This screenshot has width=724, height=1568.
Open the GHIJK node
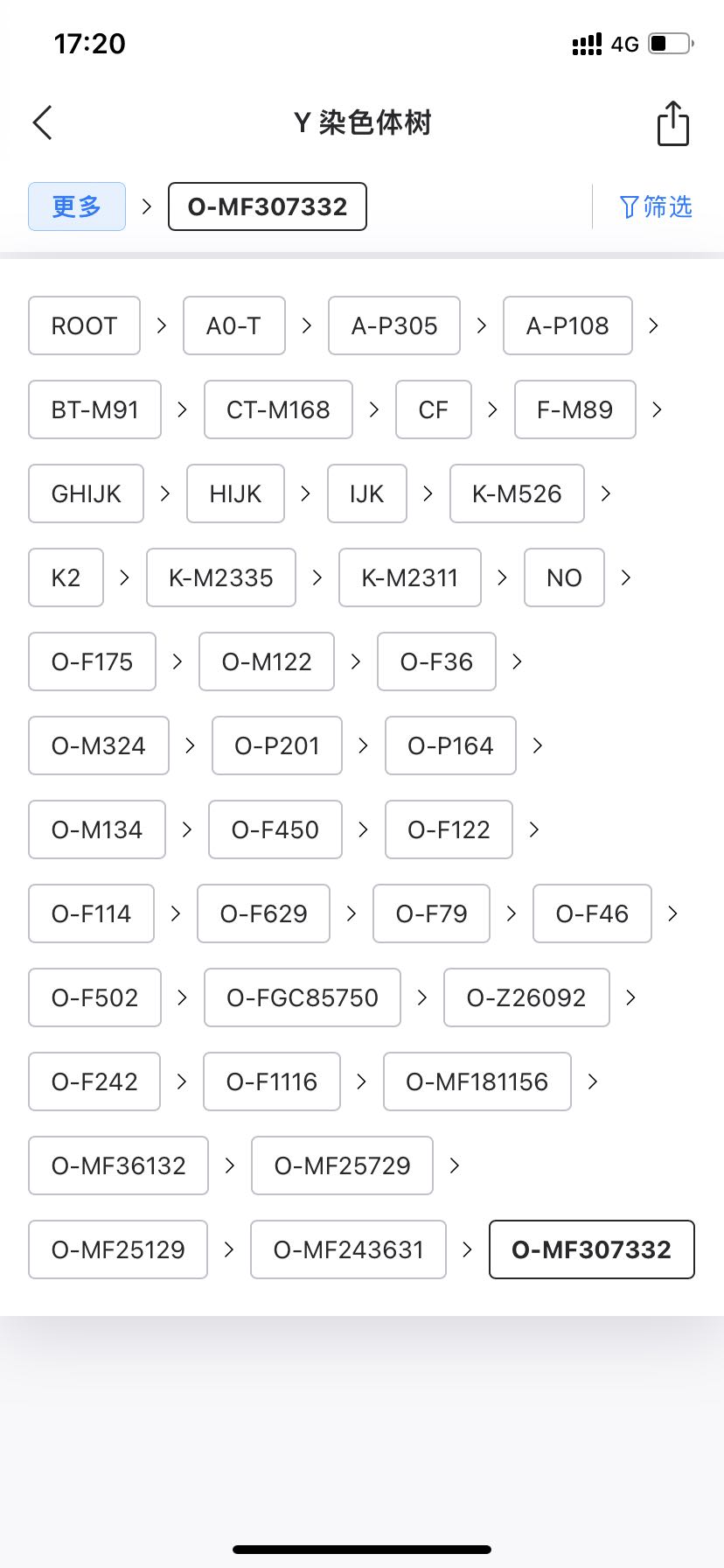(x=86, y=493)
